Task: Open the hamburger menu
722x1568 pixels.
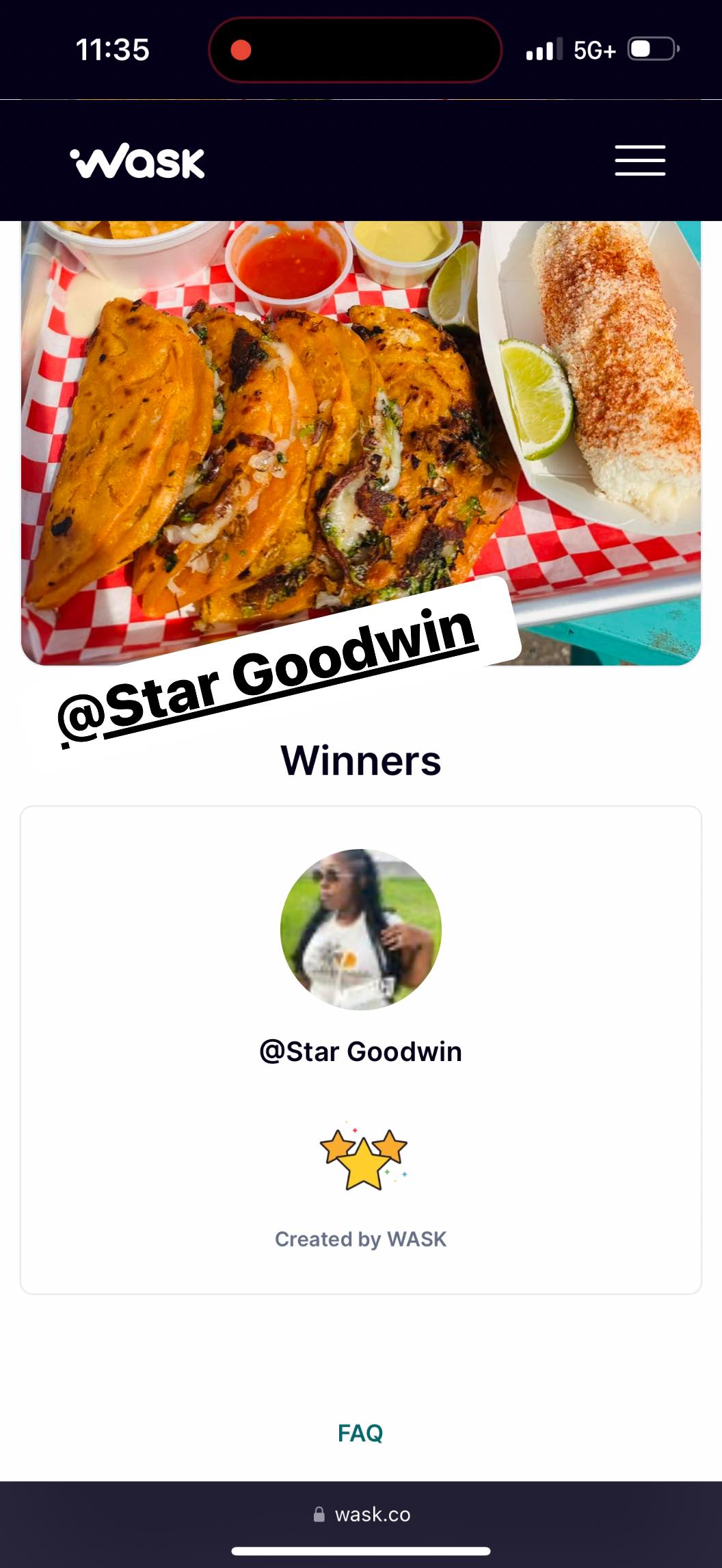Action: [x=639, y=161]
